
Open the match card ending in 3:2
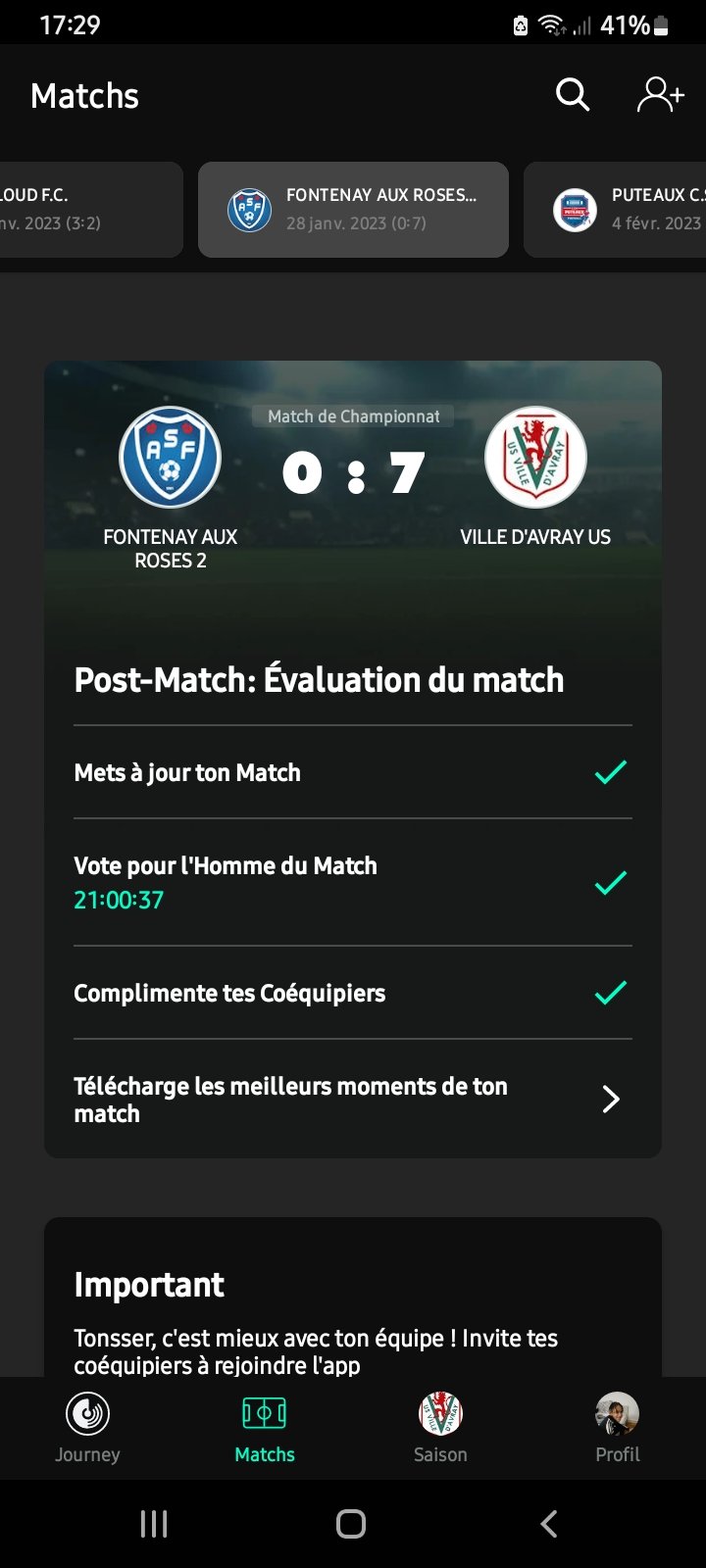(88, 210)
